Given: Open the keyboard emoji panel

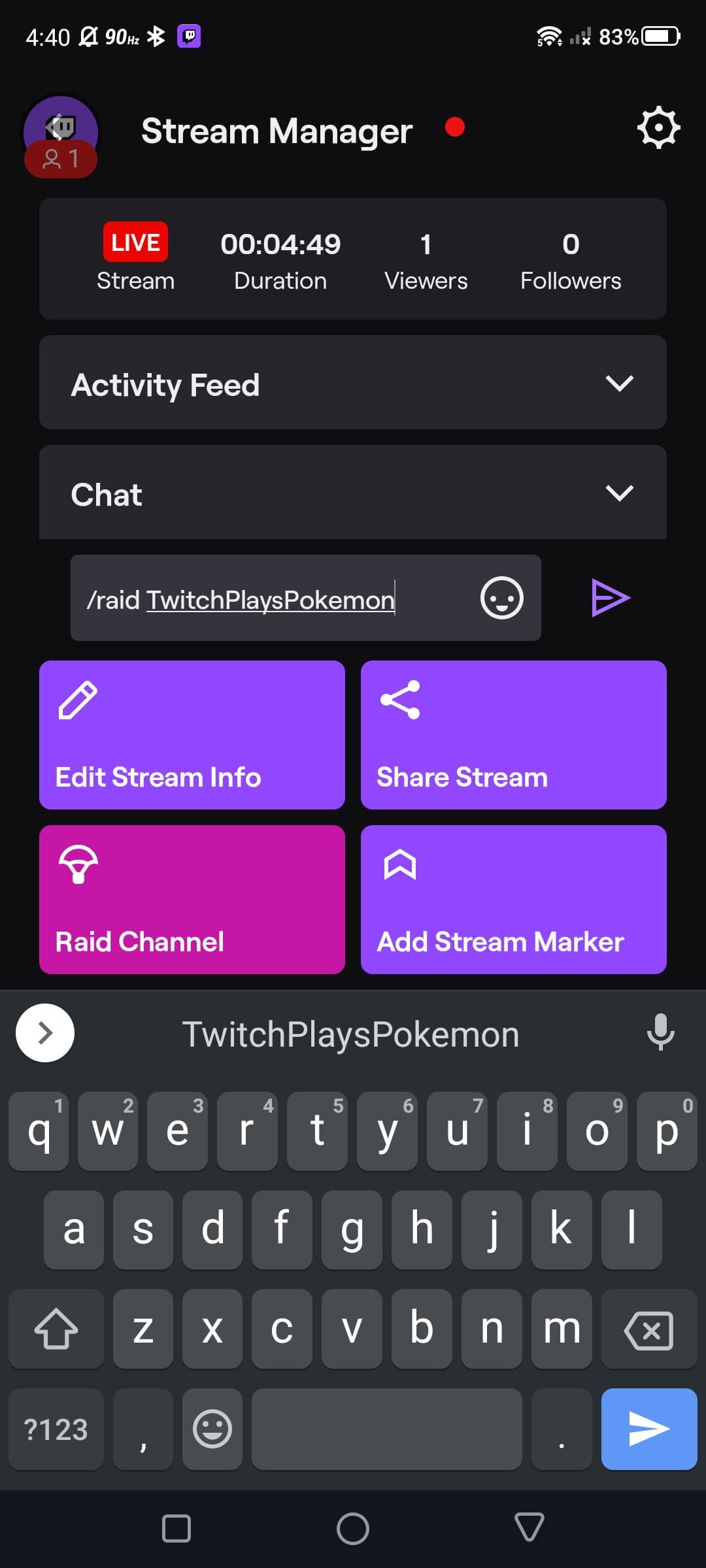Looking at the screenshot, I should click(x=212, y=1429).
